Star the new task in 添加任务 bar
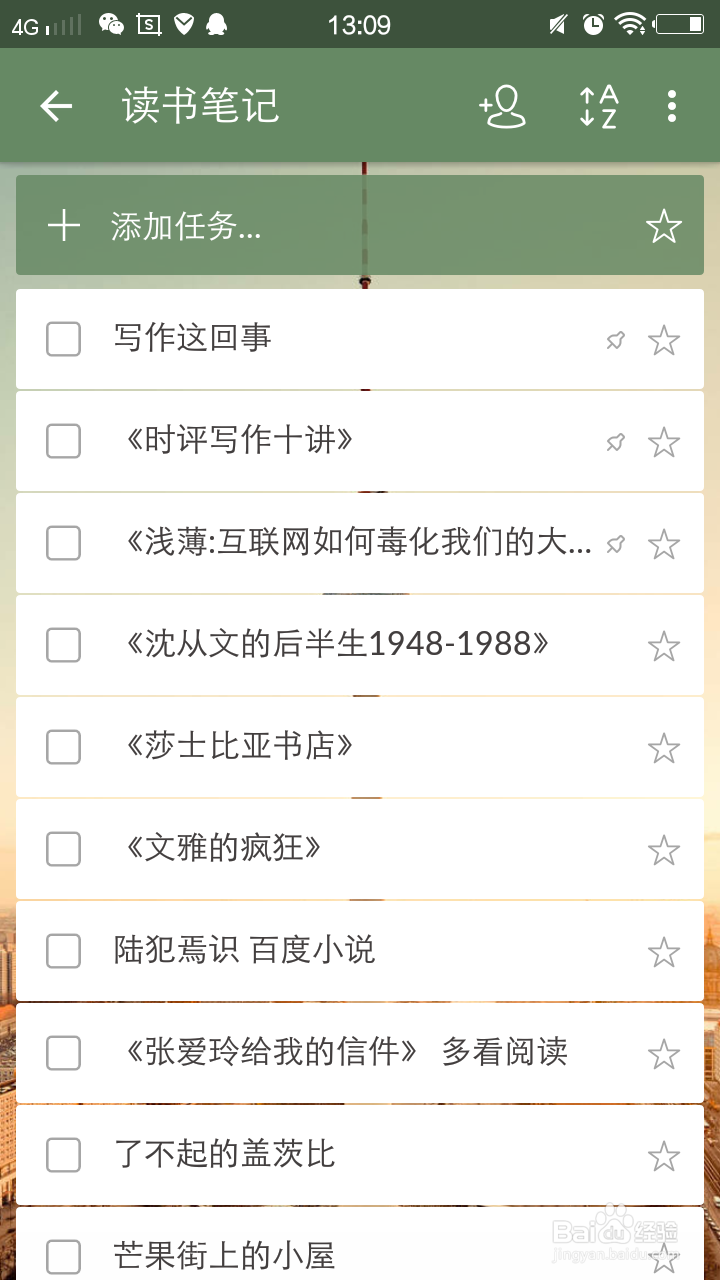 click(x=664, y=227)
